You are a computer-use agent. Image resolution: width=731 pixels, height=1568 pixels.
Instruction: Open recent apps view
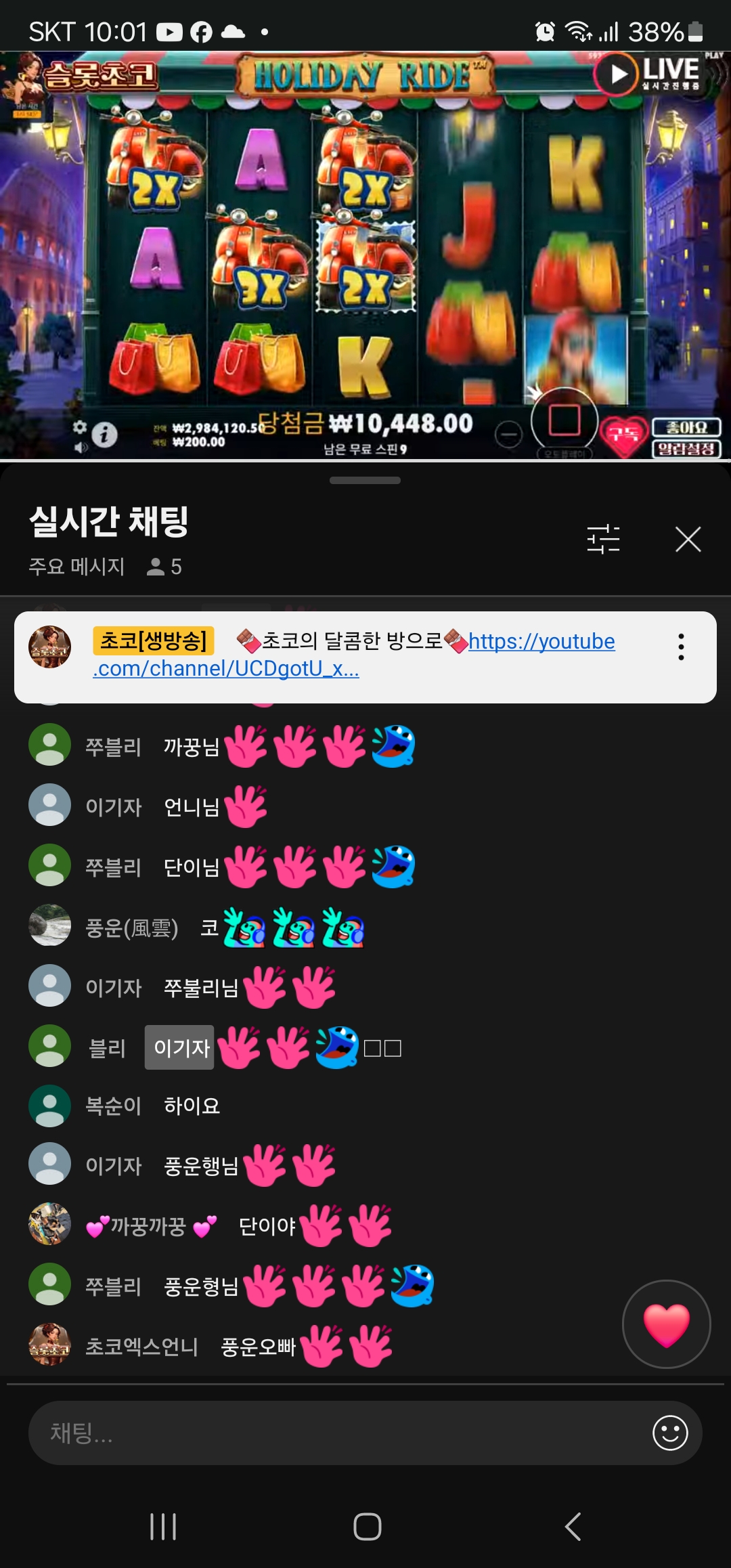(x=163, y=1526)
